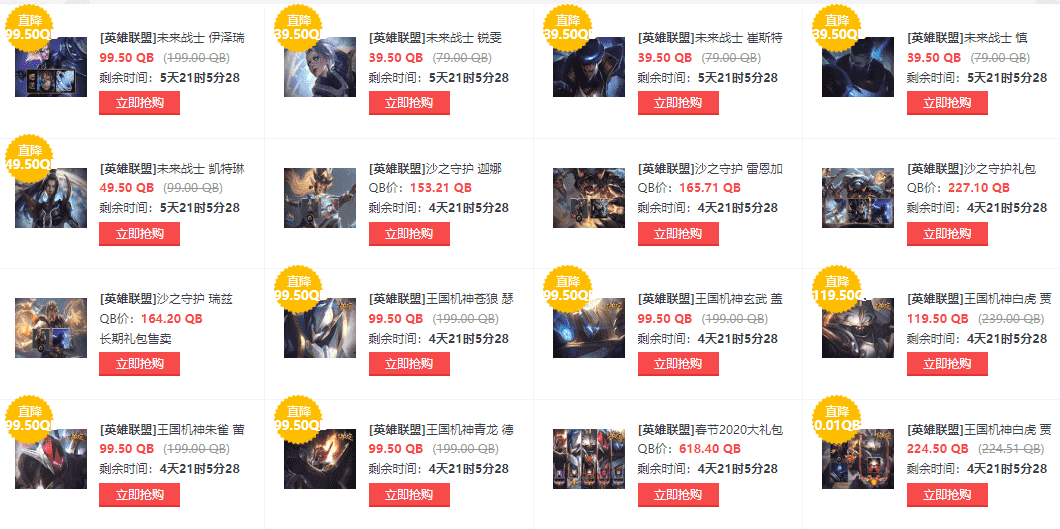
Task: Open the 王国机神青龙 item thumbnail
Action: pyautogui.click(x=319, y=459)
